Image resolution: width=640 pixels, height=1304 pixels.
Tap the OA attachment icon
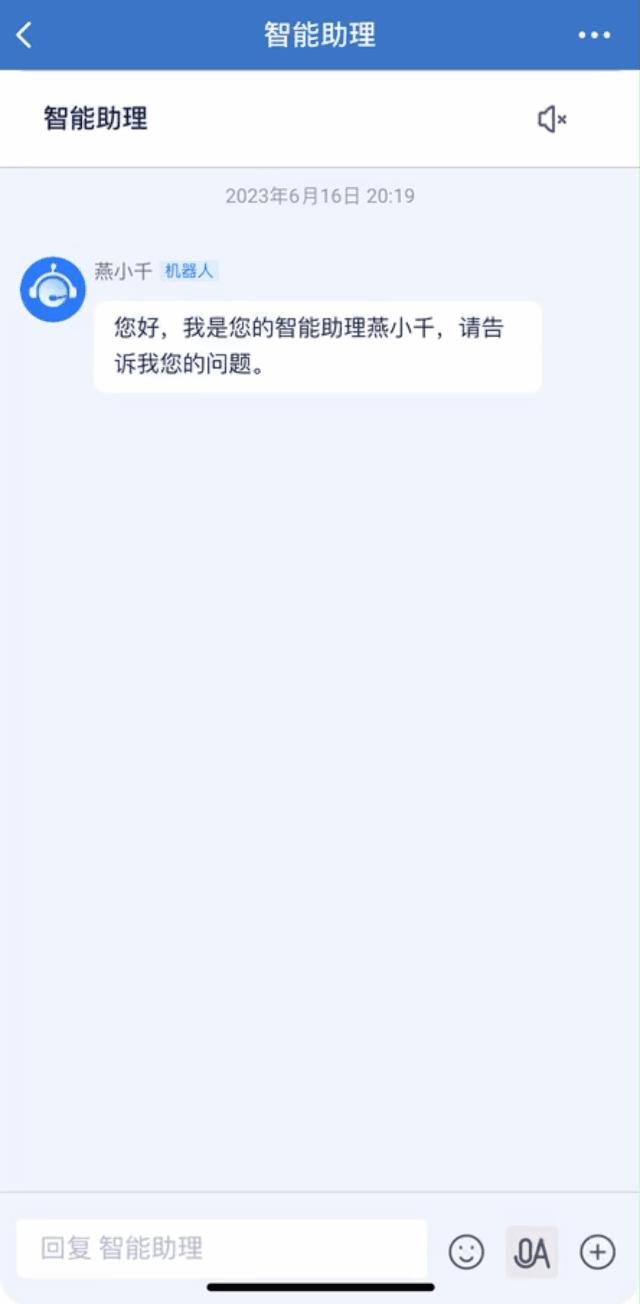click(x=532, y=1252)
